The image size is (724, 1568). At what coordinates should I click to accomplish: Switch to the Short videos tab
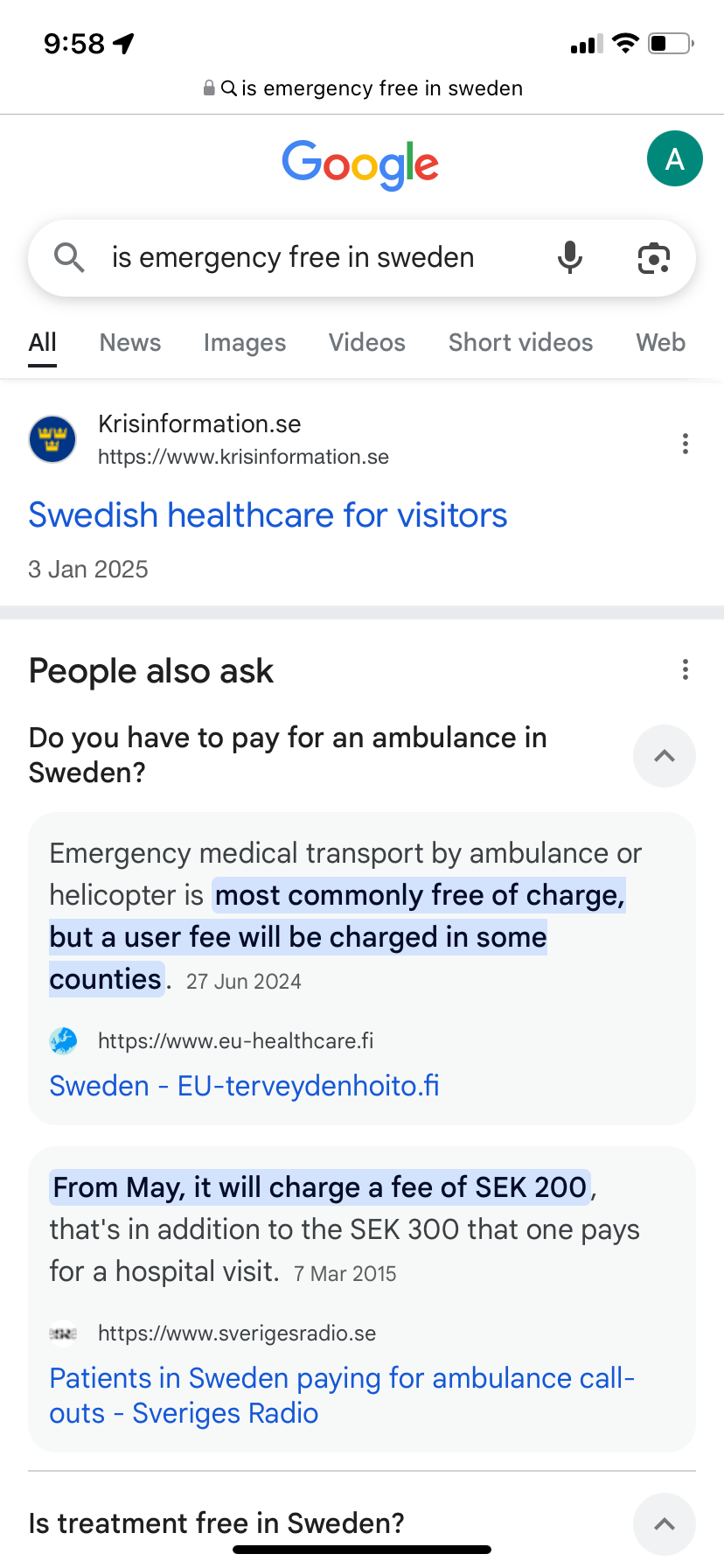coord(520,342)
